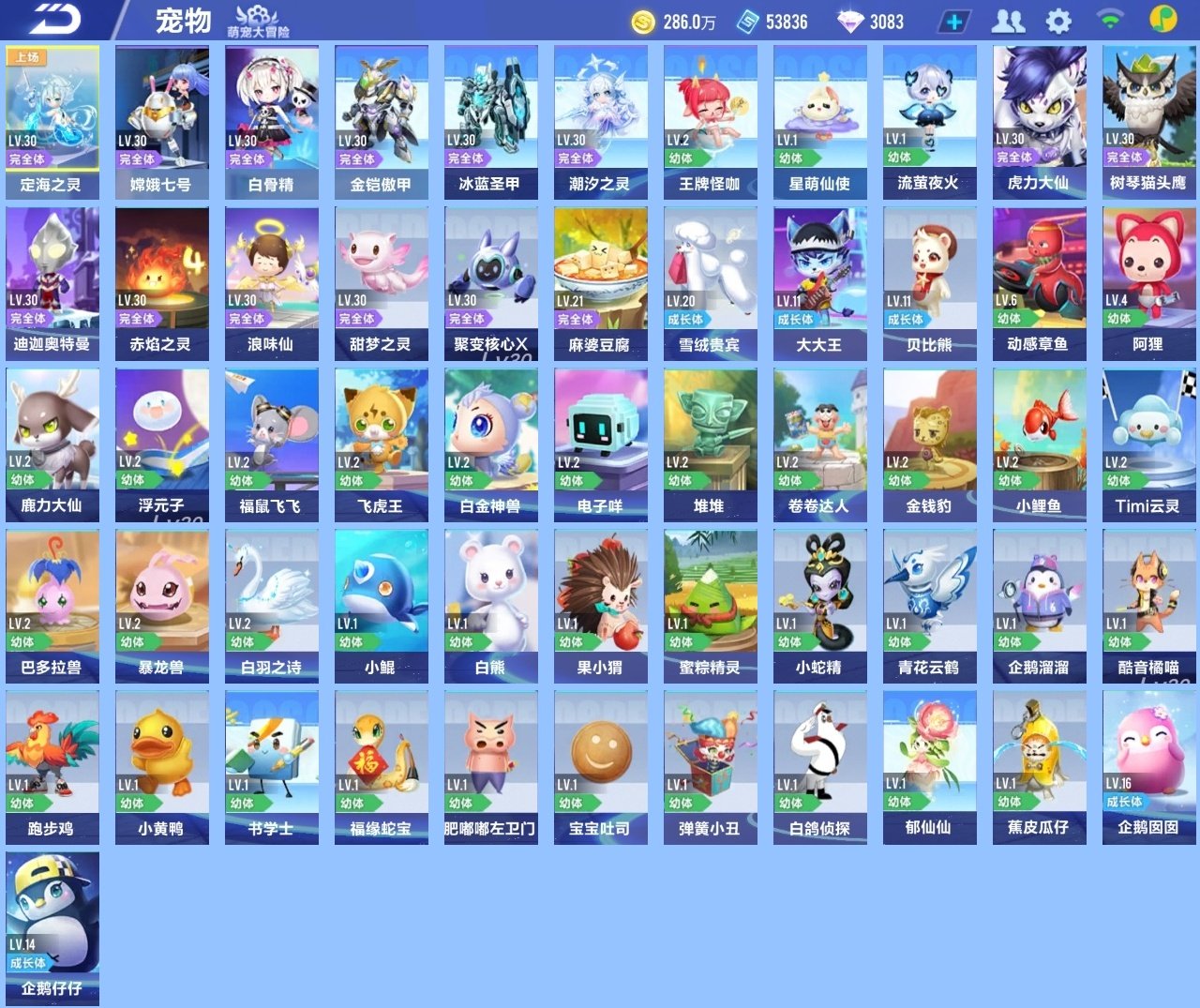Image resolution: width=1200 pixels, height=1008 pixels.
Task: Tap the 麻婆豆腐 pet card
Action: click(x=601, y=282)
